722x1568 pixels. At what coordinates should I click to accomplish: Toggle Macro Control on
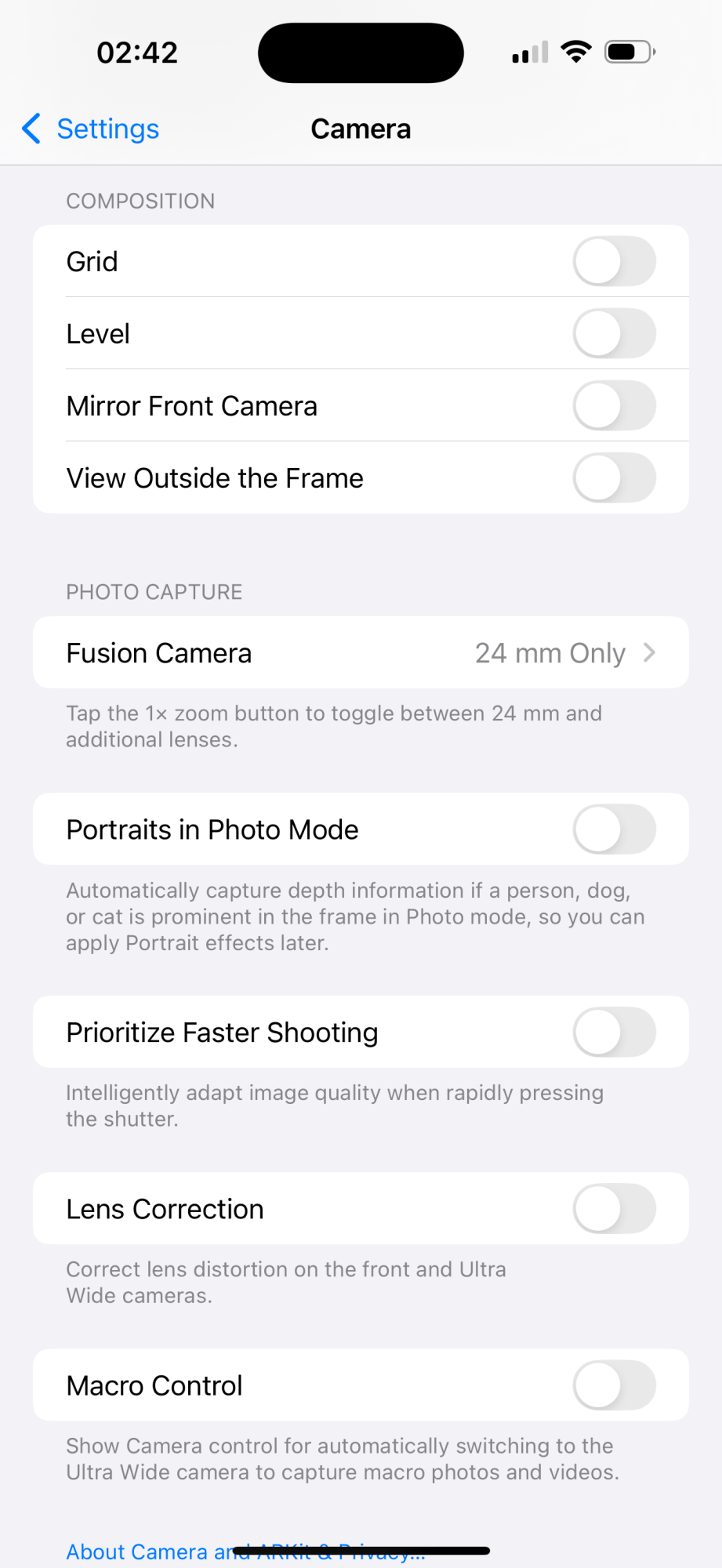[614, 1385]
